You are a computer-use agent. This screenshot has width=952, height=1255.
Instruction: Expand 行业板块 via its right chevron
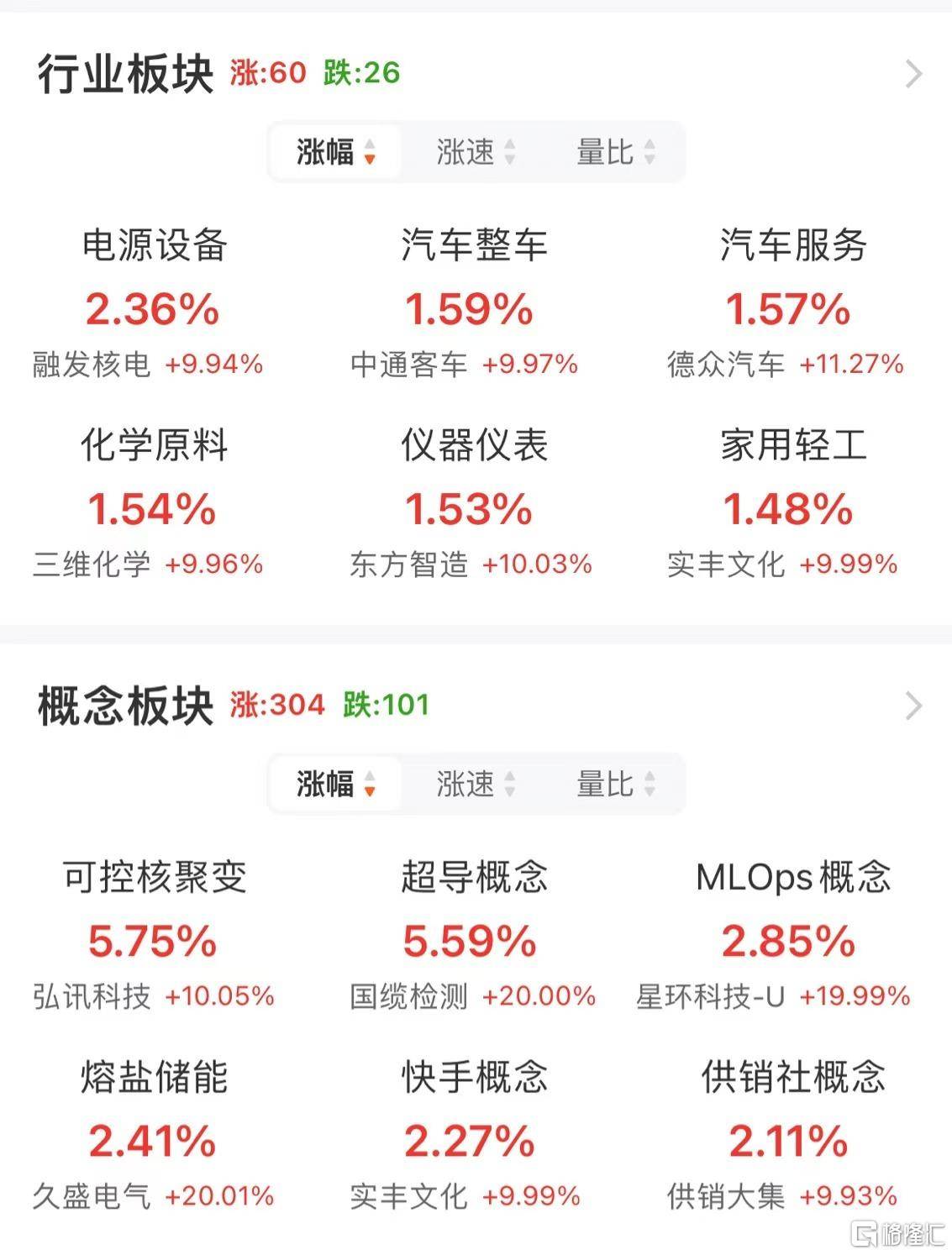[x=913, y=73]
